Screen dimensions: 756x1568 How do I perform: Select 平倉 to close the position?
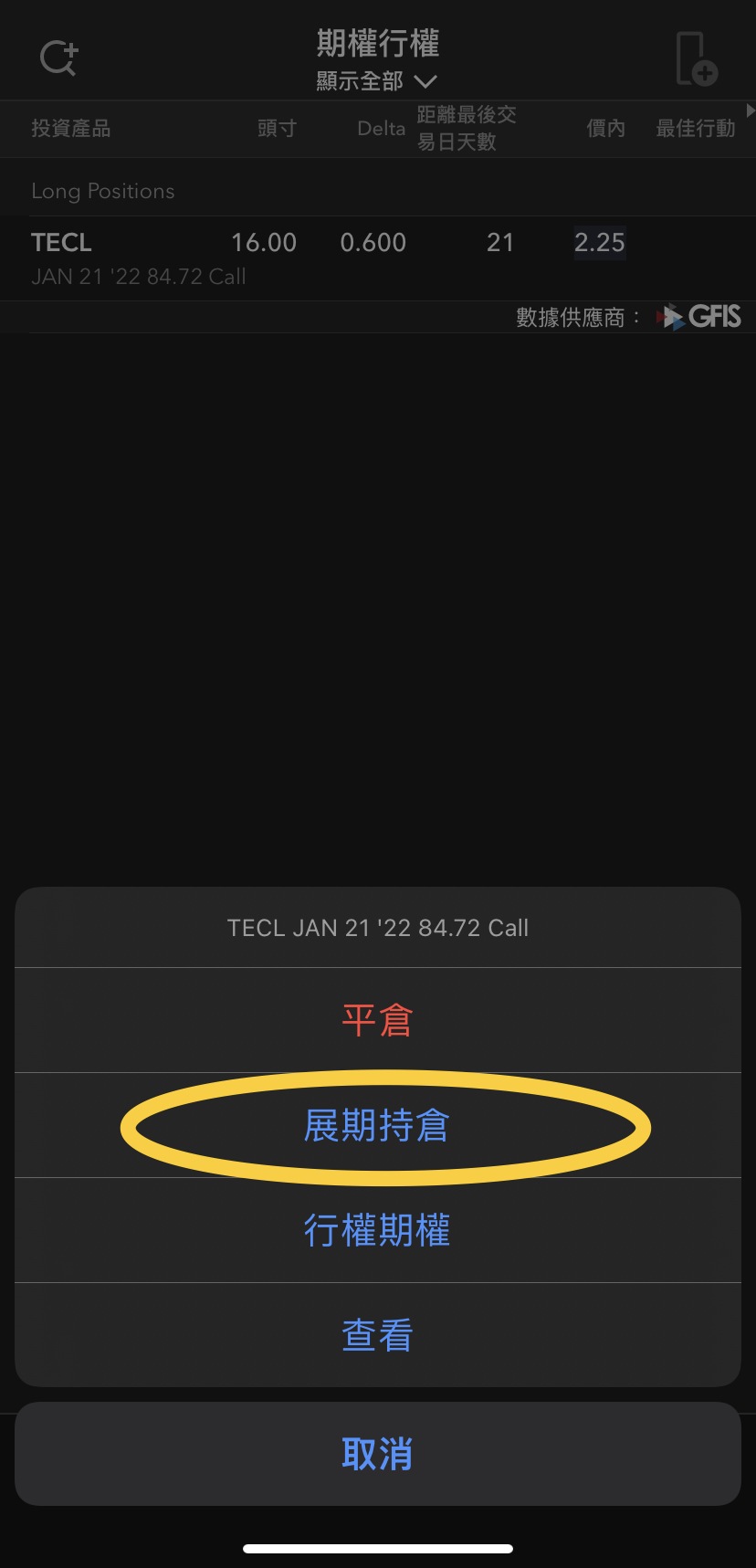378,1020
